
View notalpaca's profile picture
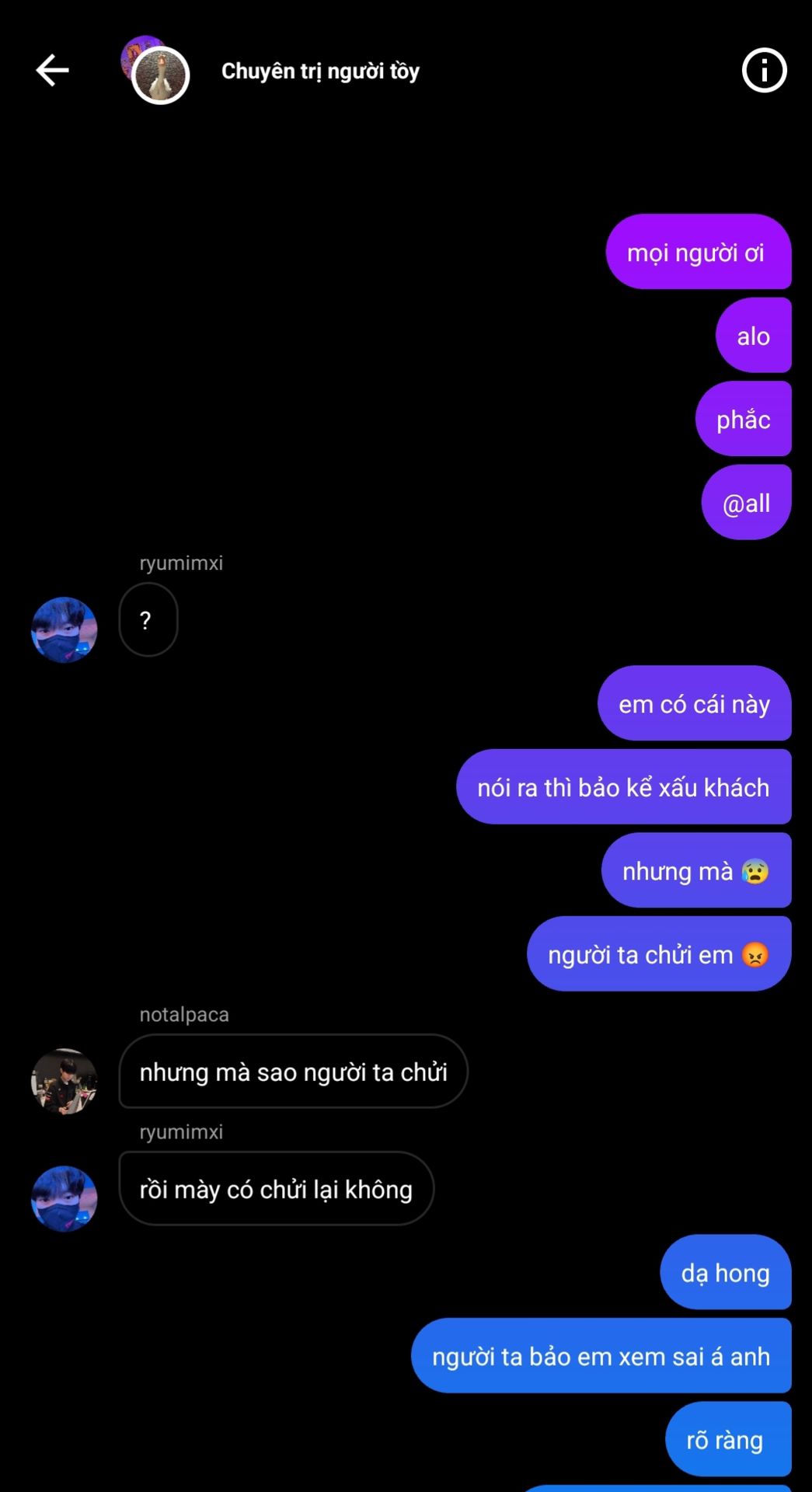point(64,1081)
